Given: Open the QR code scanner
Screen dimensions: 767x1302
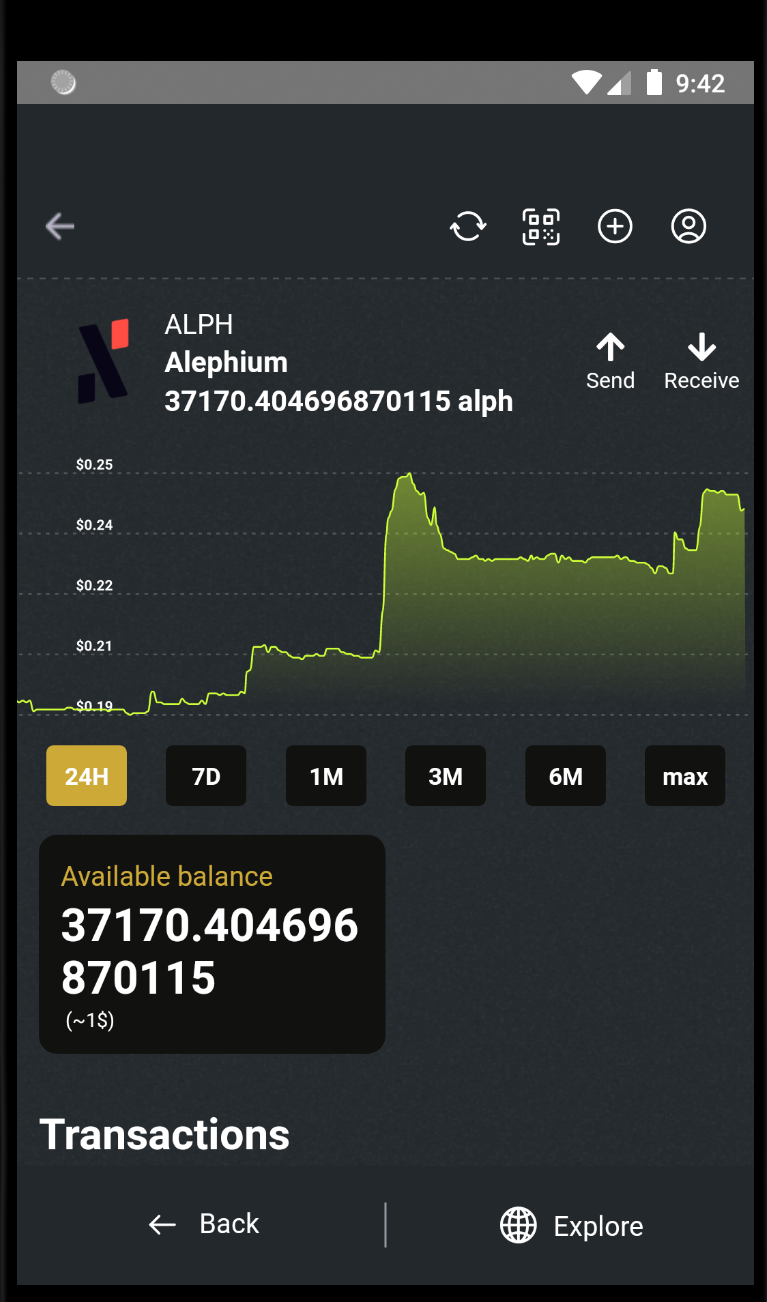Looking at the screenshot, I should (x=541, y=227).
